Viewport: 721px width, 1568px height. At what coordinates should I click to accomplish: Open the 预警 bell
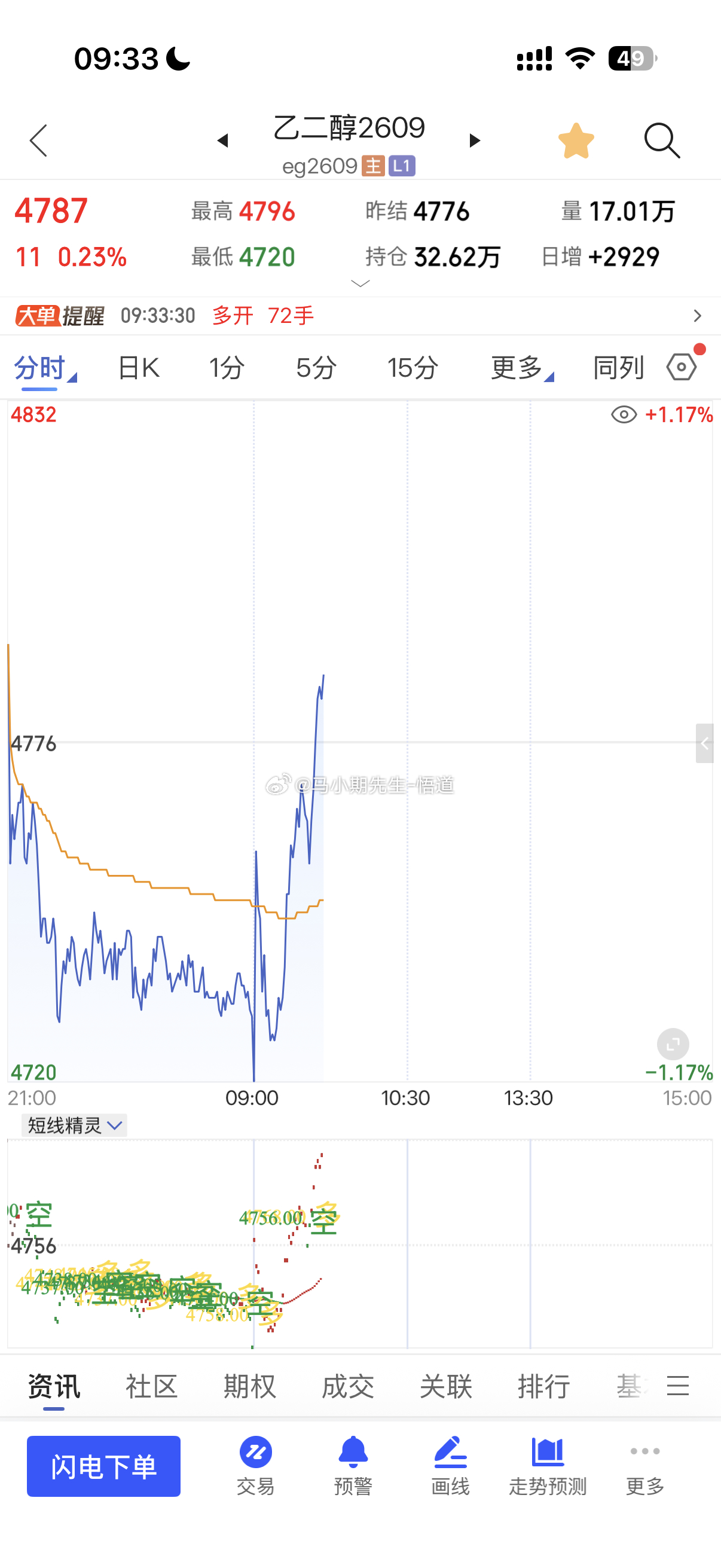353,1466
